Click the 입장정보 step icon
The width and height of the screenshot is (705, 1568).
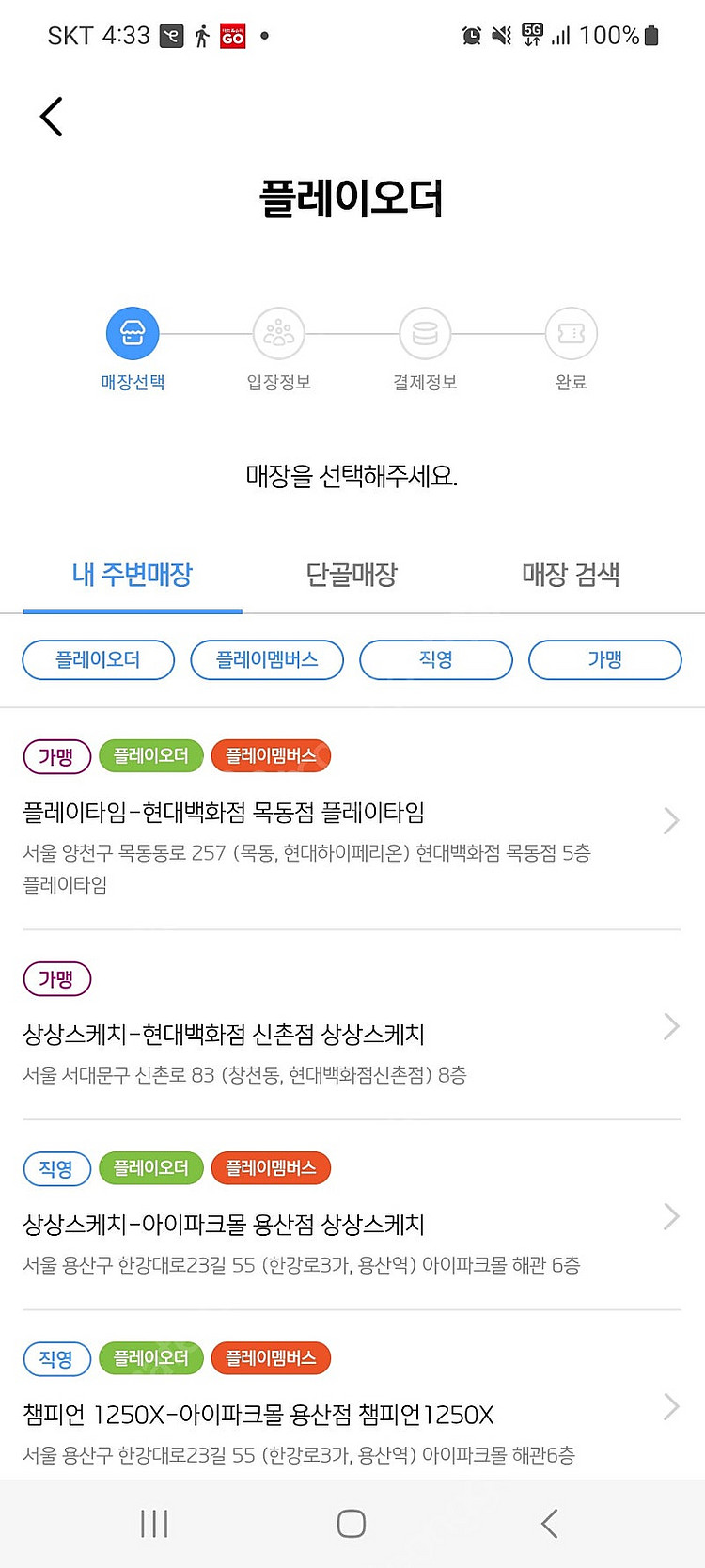(278, 332)
